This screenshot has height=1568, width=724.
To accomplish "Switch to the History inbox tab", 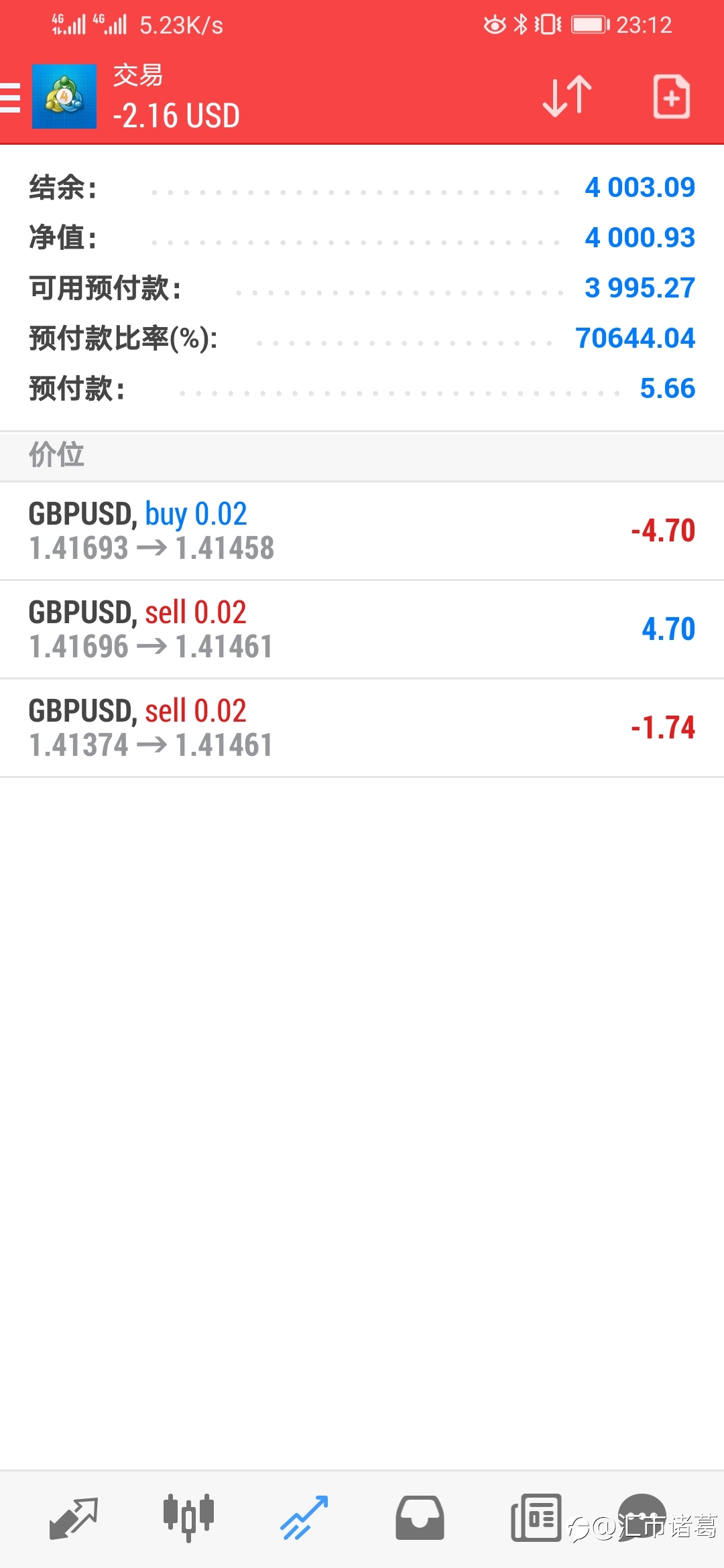I will (420, 1518).
